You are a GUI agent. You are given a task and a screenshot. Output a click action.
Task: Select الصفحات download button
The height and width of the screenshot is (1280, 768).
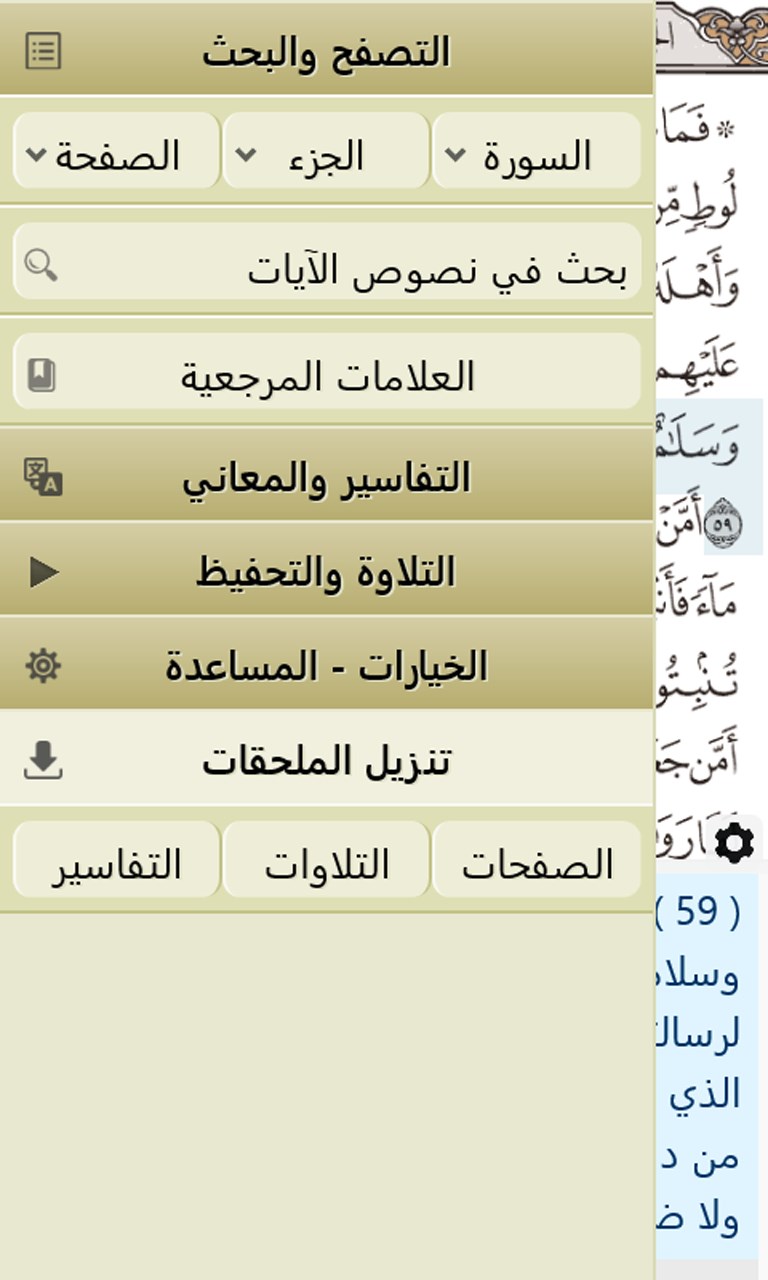[536, 864]
